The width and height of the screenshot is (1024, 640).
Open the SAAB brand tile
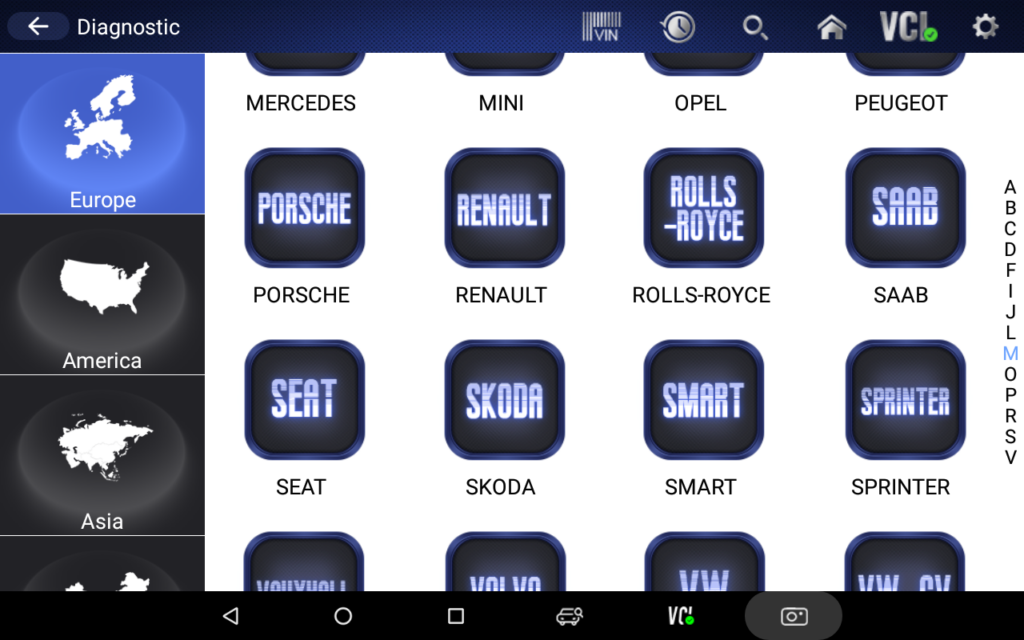(x=905, y=208)
